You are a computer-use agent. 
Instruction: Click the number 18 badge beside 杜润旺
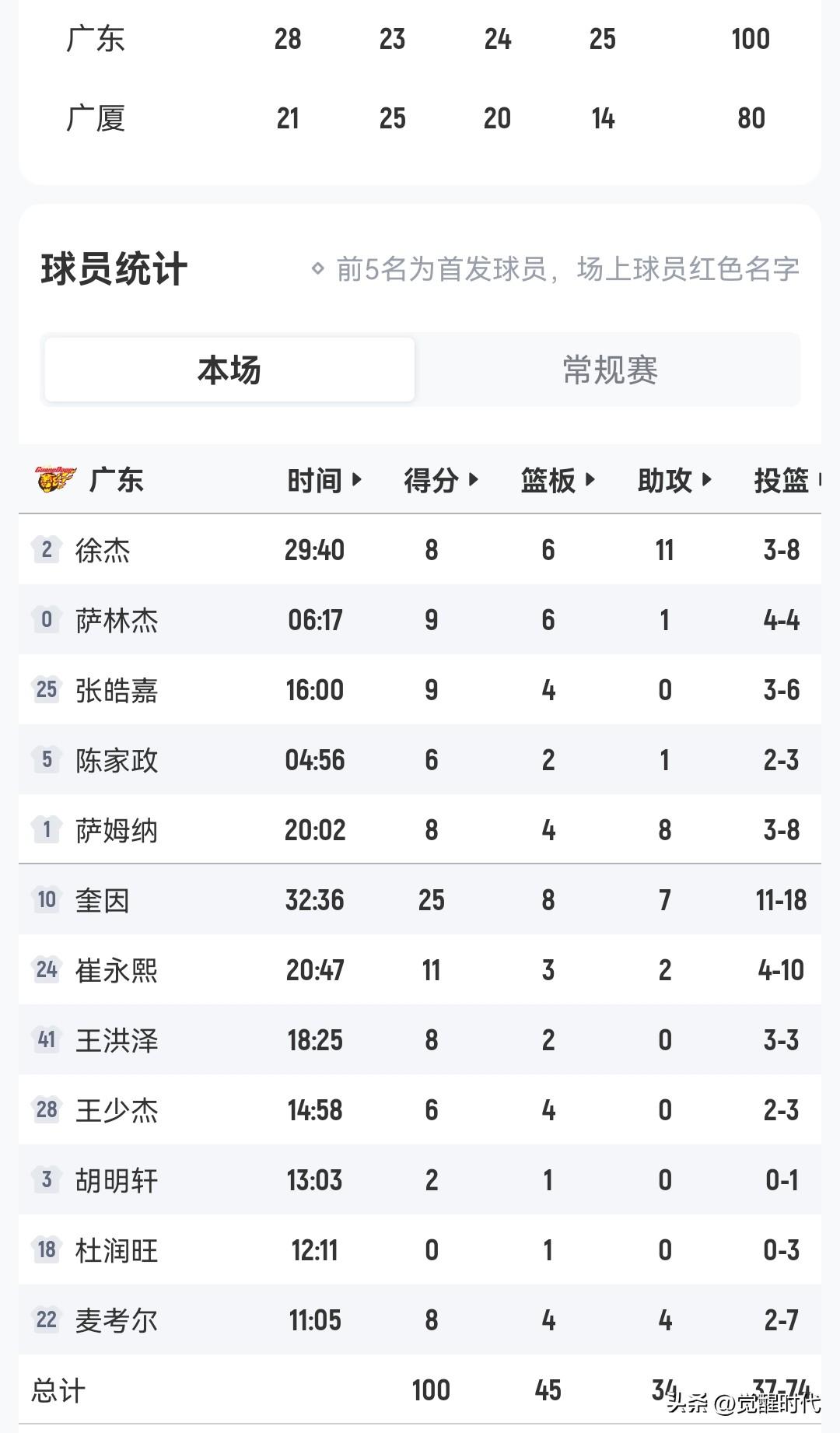45,1249
